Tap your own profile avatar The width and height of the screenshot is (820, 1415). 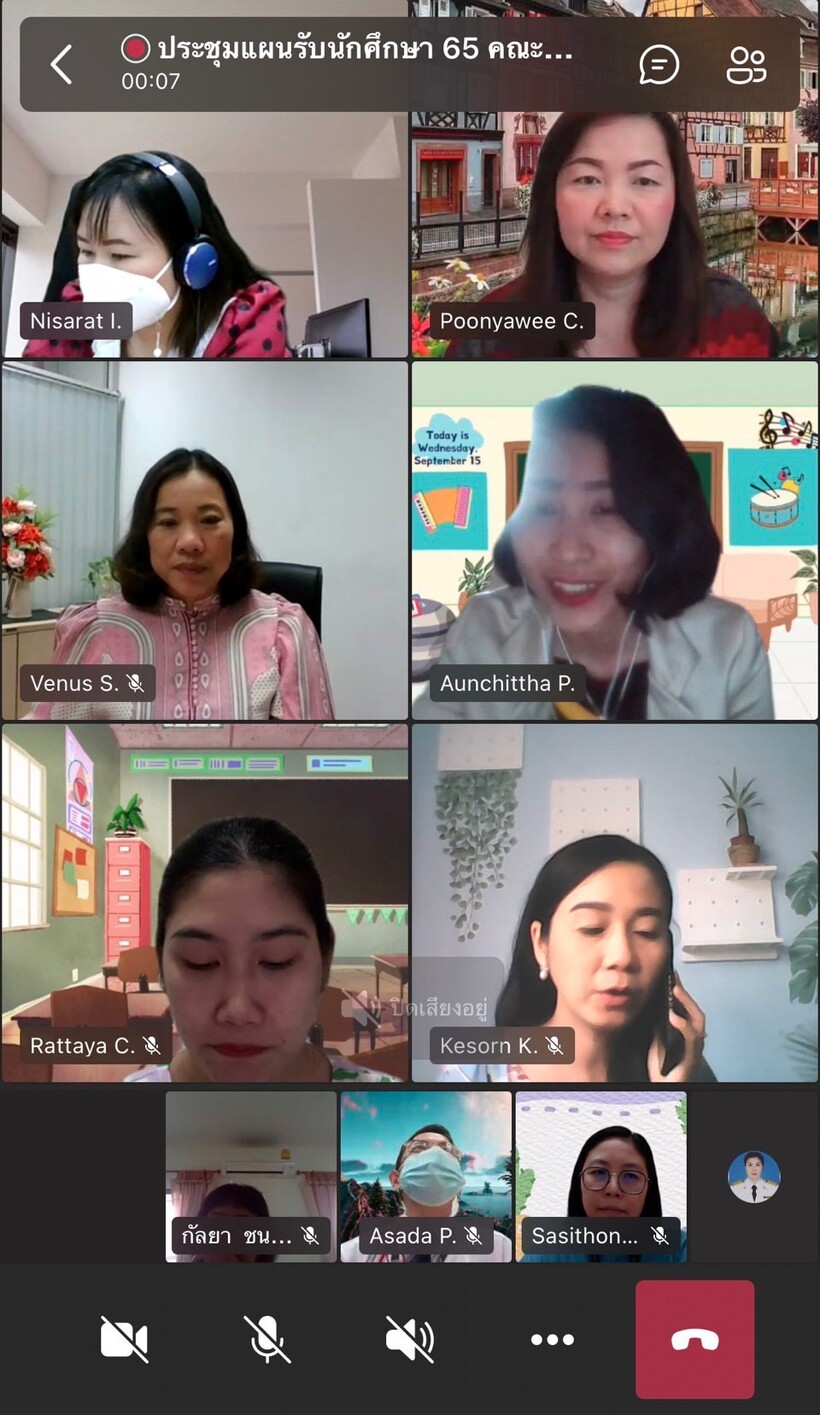click(753, 1176)
